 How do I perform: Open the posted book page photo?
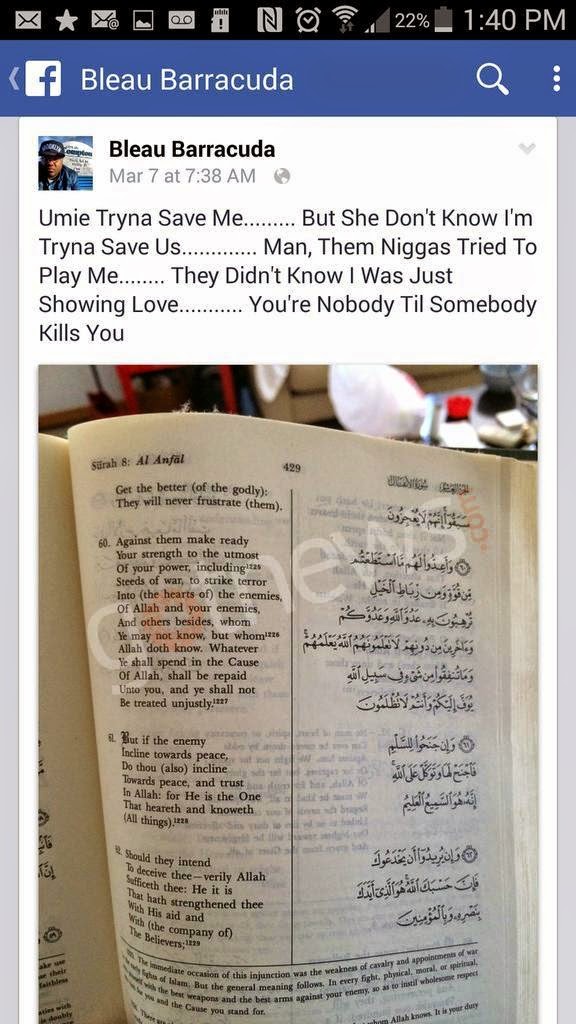click(288, 694)
